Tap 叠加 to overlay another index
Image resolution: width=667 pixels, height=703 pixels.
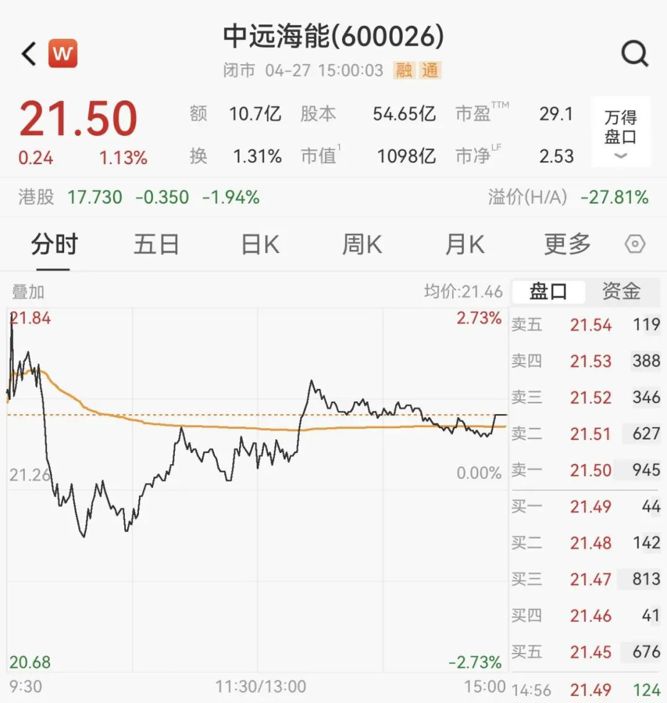click(x=28, y=292)
